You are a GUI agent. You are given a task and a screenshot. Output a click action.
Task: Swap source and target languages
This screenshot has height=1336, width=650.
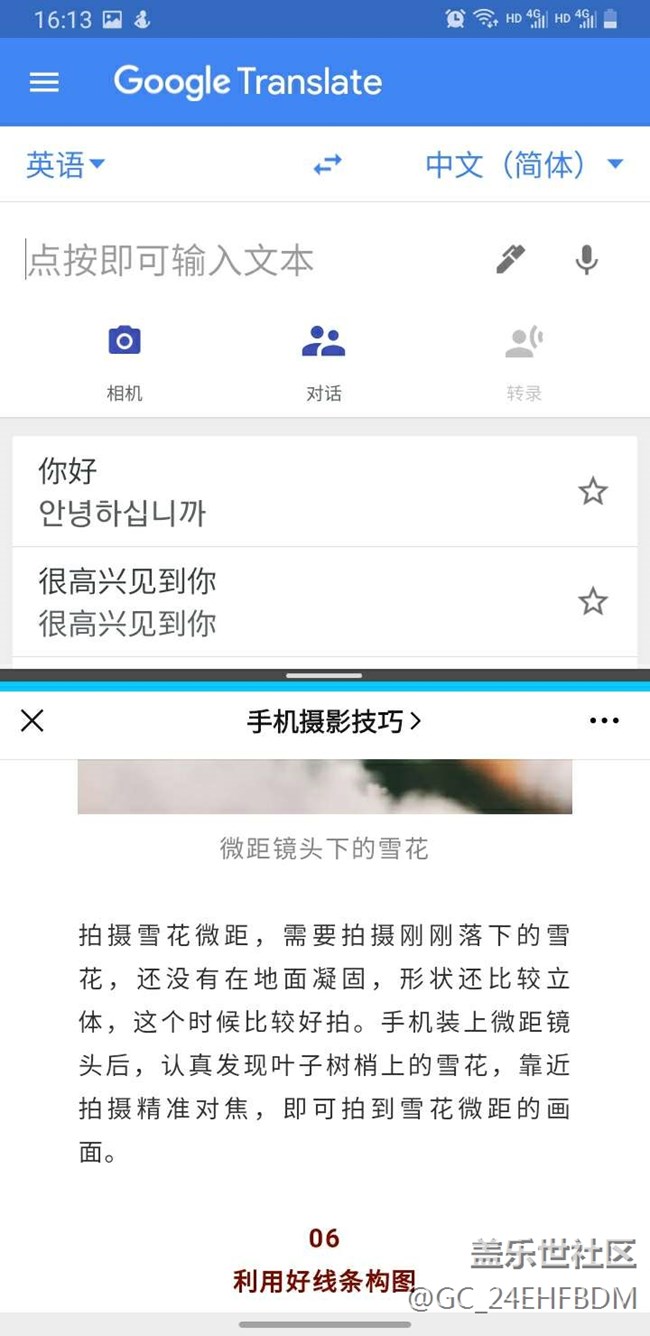tap(327, 164)
